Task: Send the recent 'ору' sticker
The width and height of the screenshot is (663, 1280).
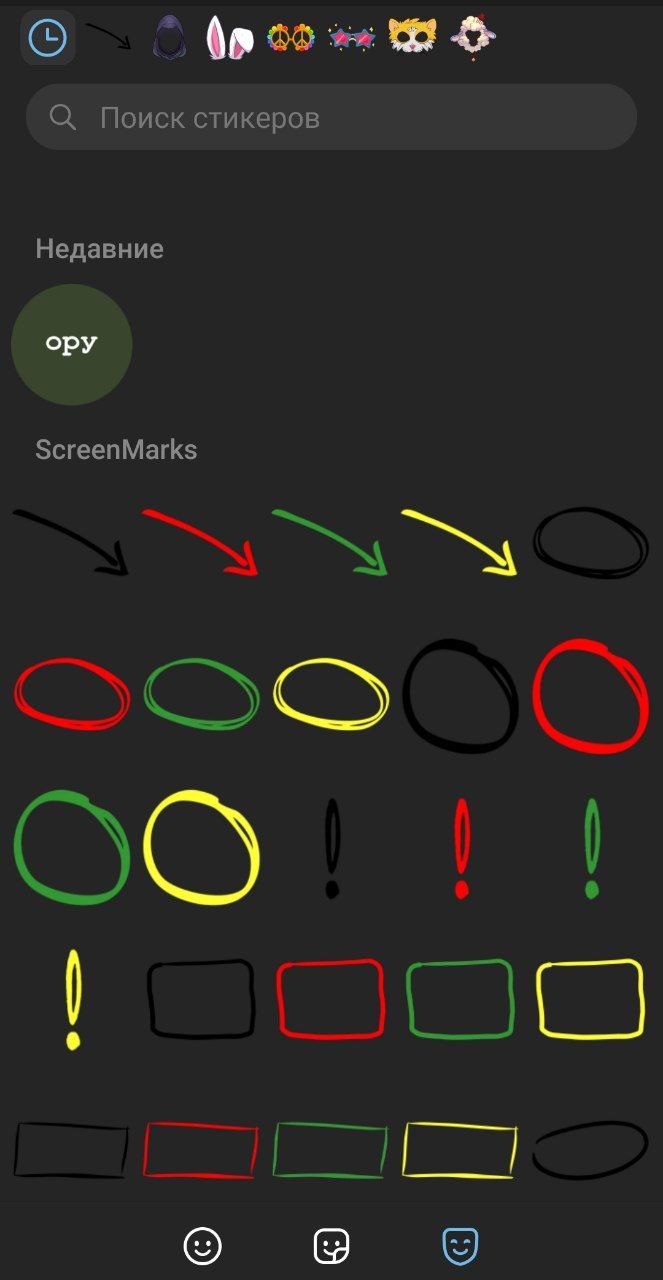Action: (72, 344)
